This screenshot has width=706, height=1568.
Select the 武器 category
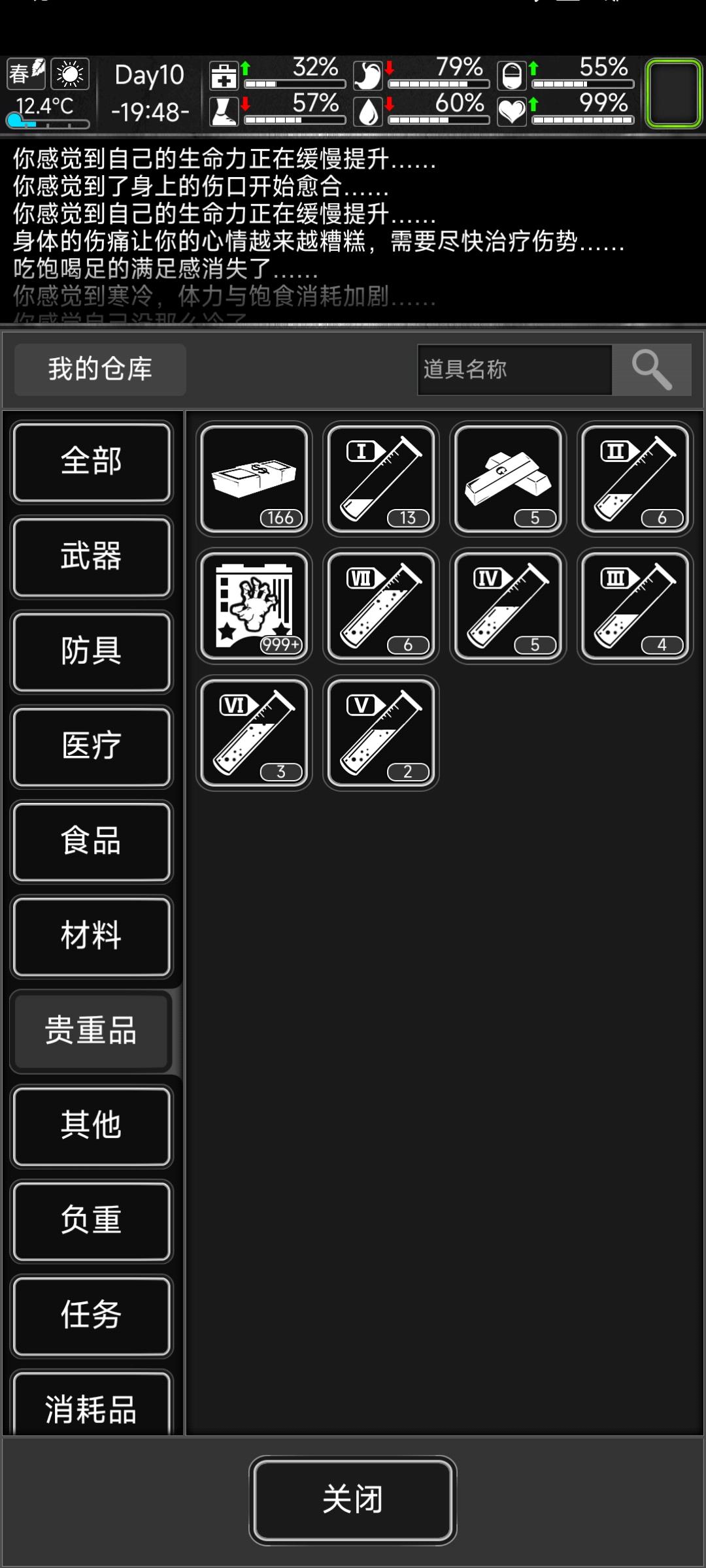tap(92, 557)
